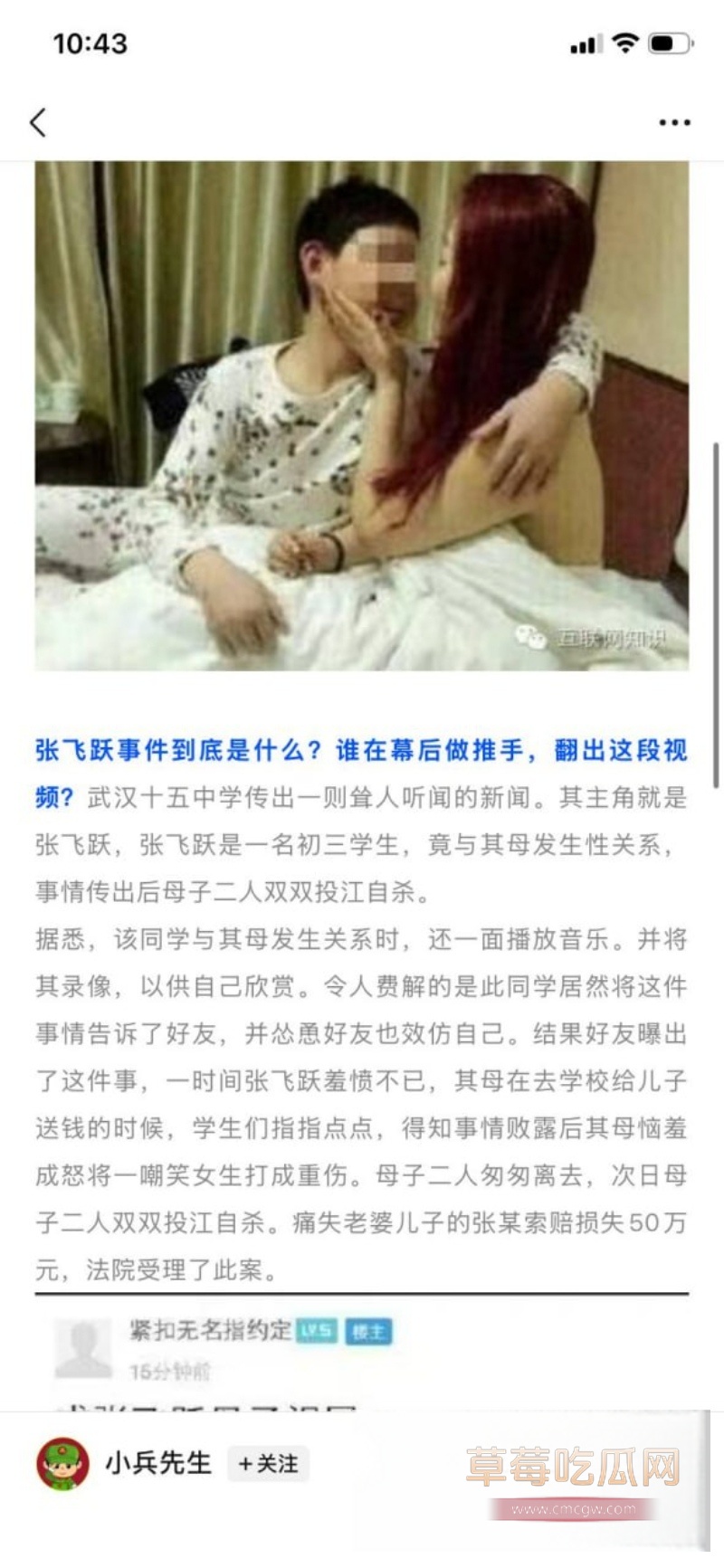
Task: Tap the poster's gray placeholder avatar
Action: click(82, 1348)
